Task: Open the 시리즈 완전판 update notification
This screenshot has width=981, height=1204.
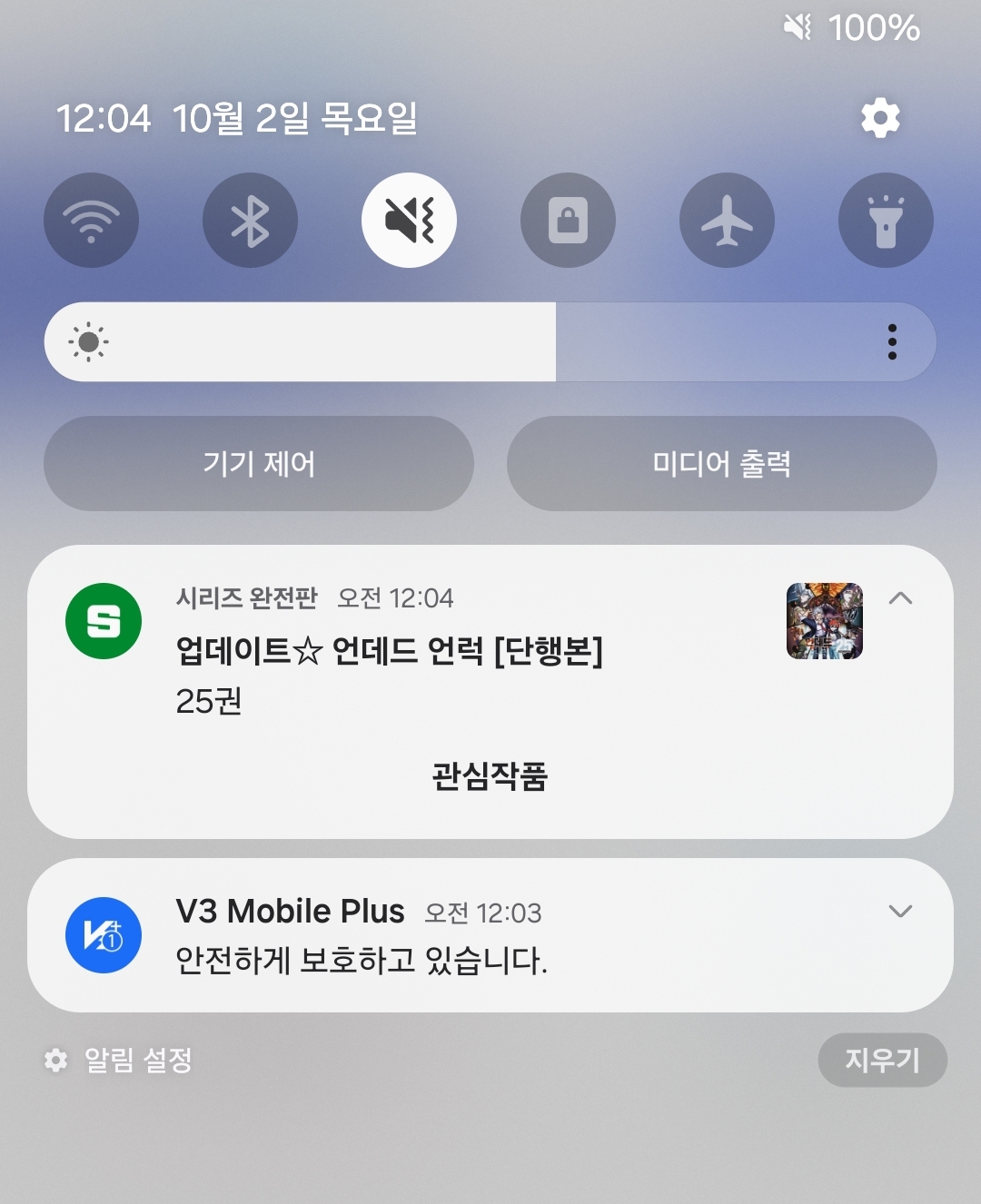Action: point(389,651)
